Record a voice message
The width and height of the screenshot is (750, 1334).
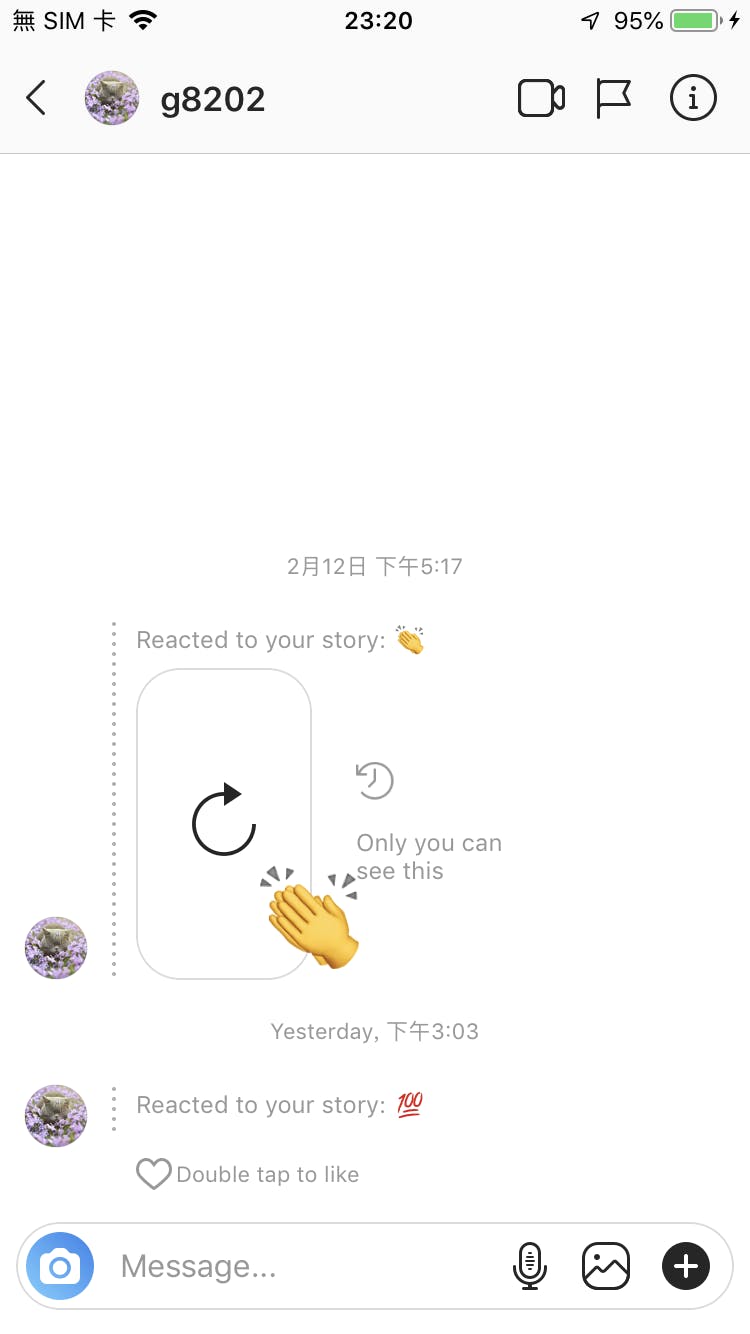(530, 1266)
